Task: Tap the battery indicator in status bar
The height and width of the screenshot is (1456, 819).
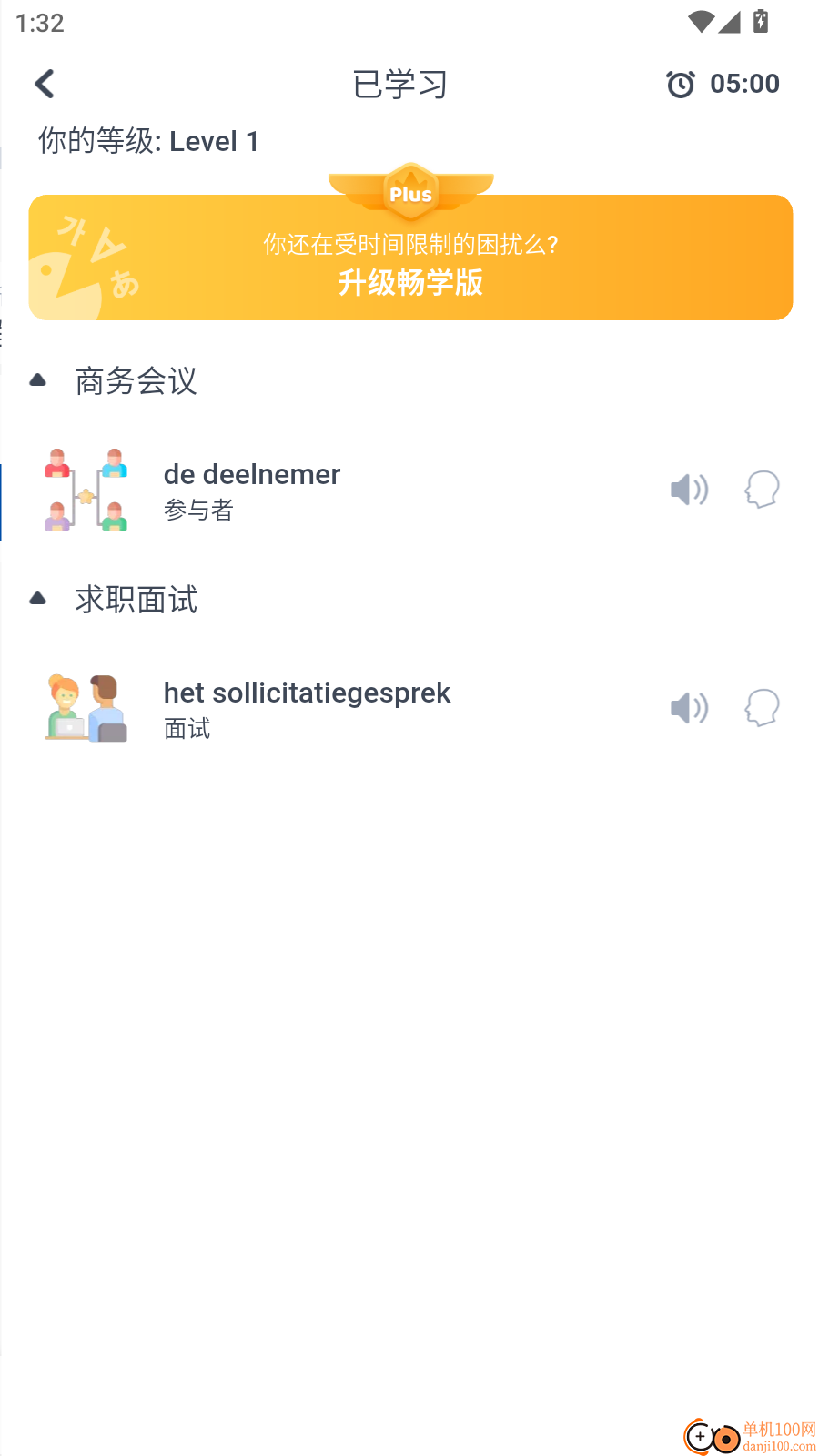Action: [761, 22]
